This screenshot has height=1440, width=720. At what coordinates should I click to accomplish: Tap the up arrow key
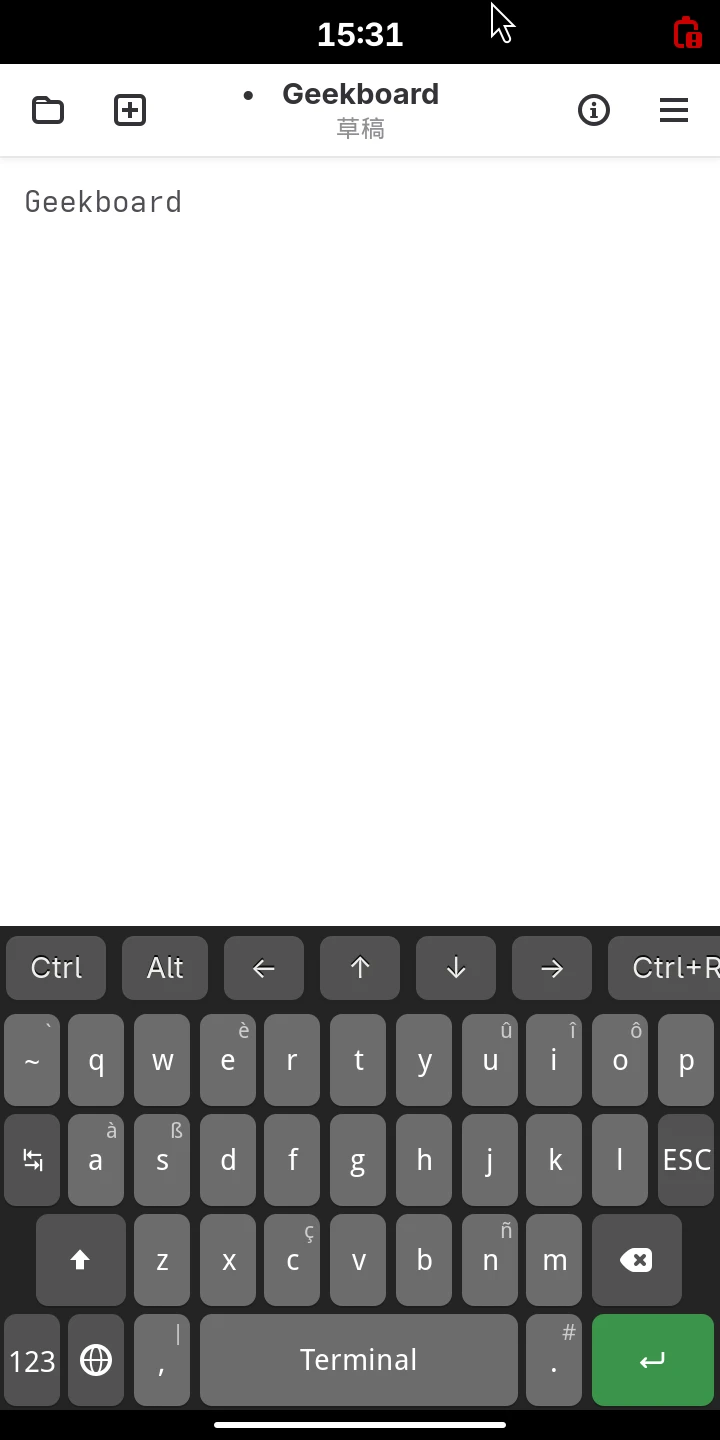pos(360,968)
